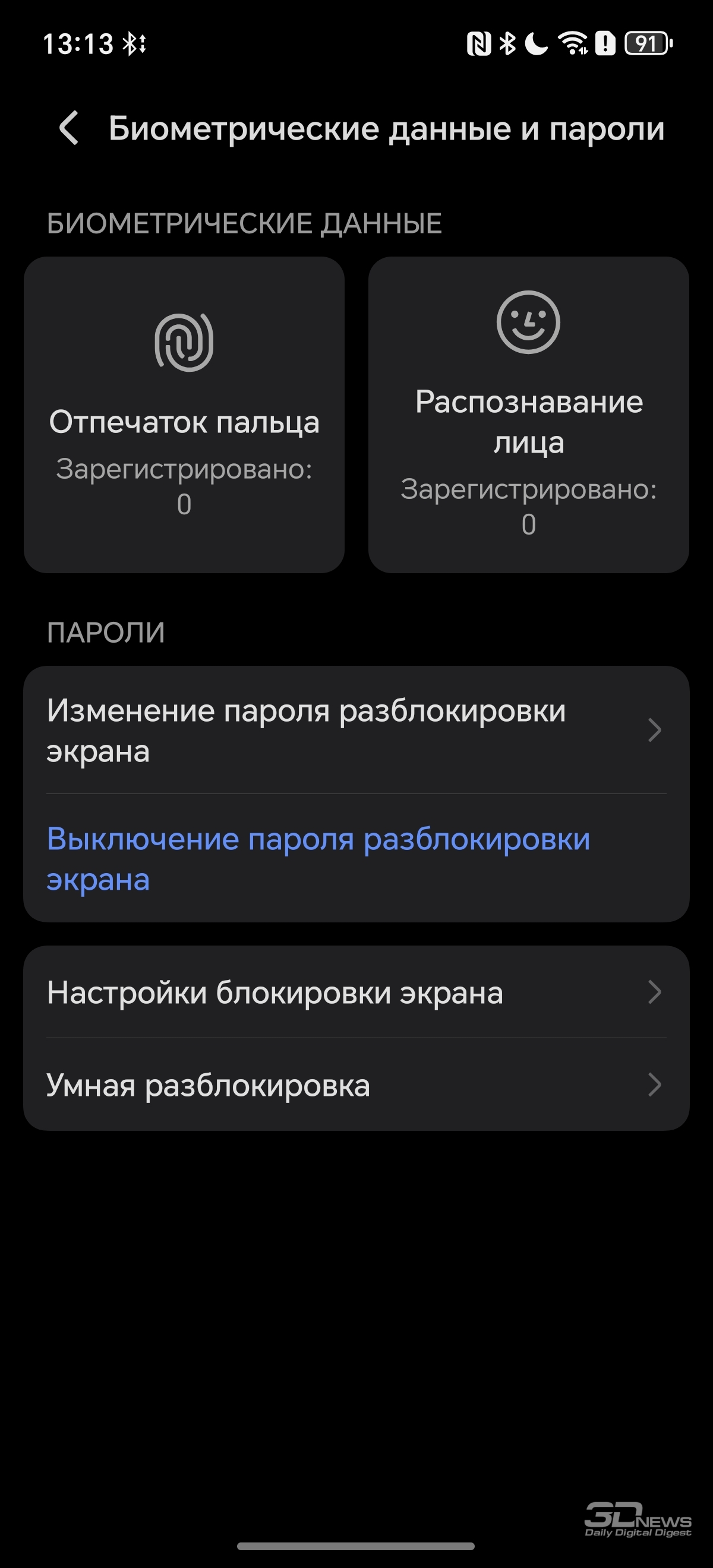713x1568 pixels.
Task: Go back from Биометрические данные и пароли
Action: click(69, 128)
